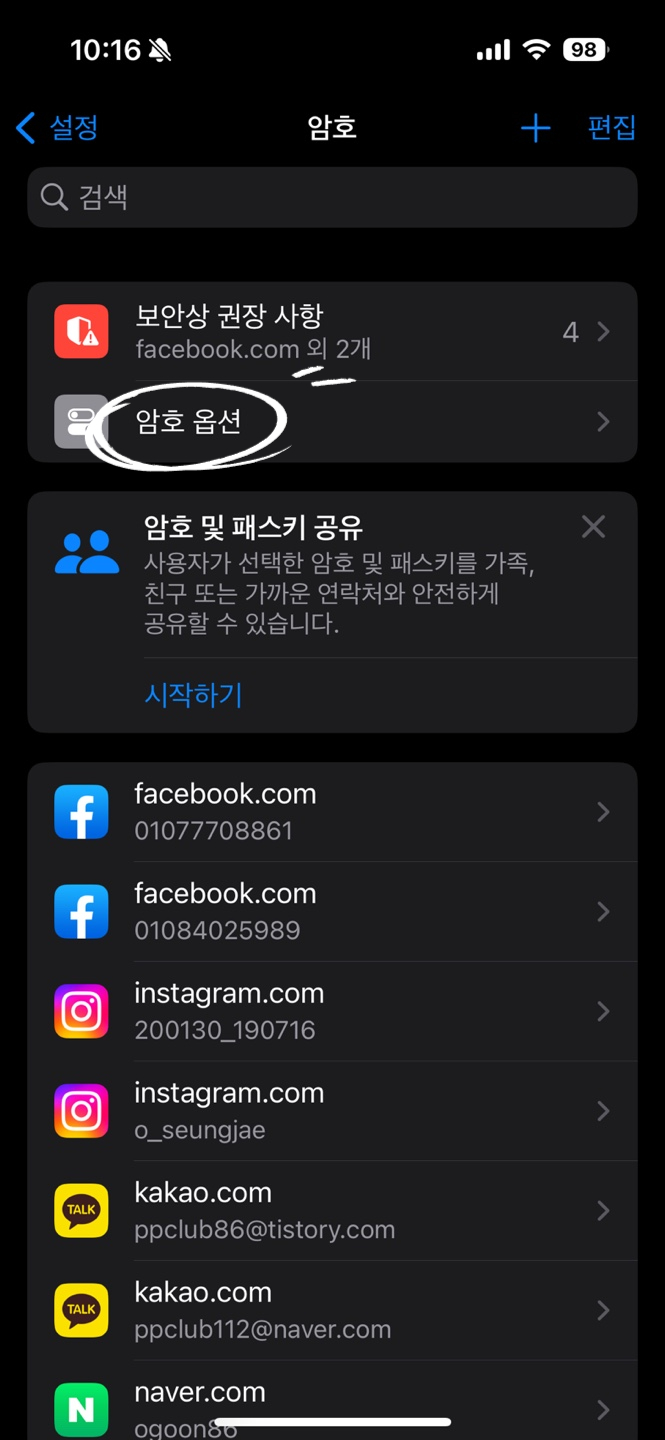This screenshot has width=665, height=1440.
Task: Tap the 검색 search field
Action: [332, 197]
